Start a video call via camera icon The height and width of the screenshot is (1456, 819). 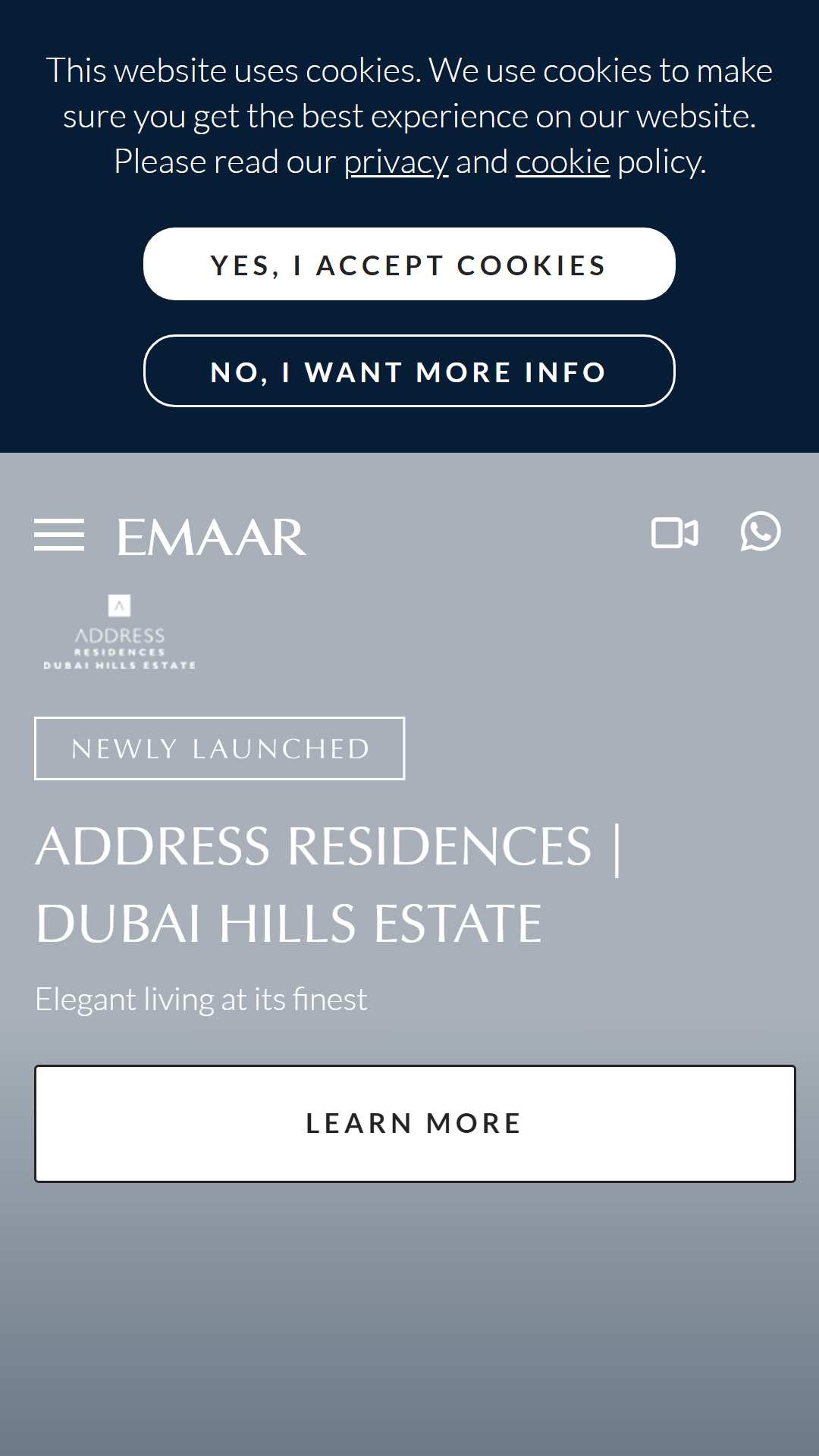tap(675, 532)
